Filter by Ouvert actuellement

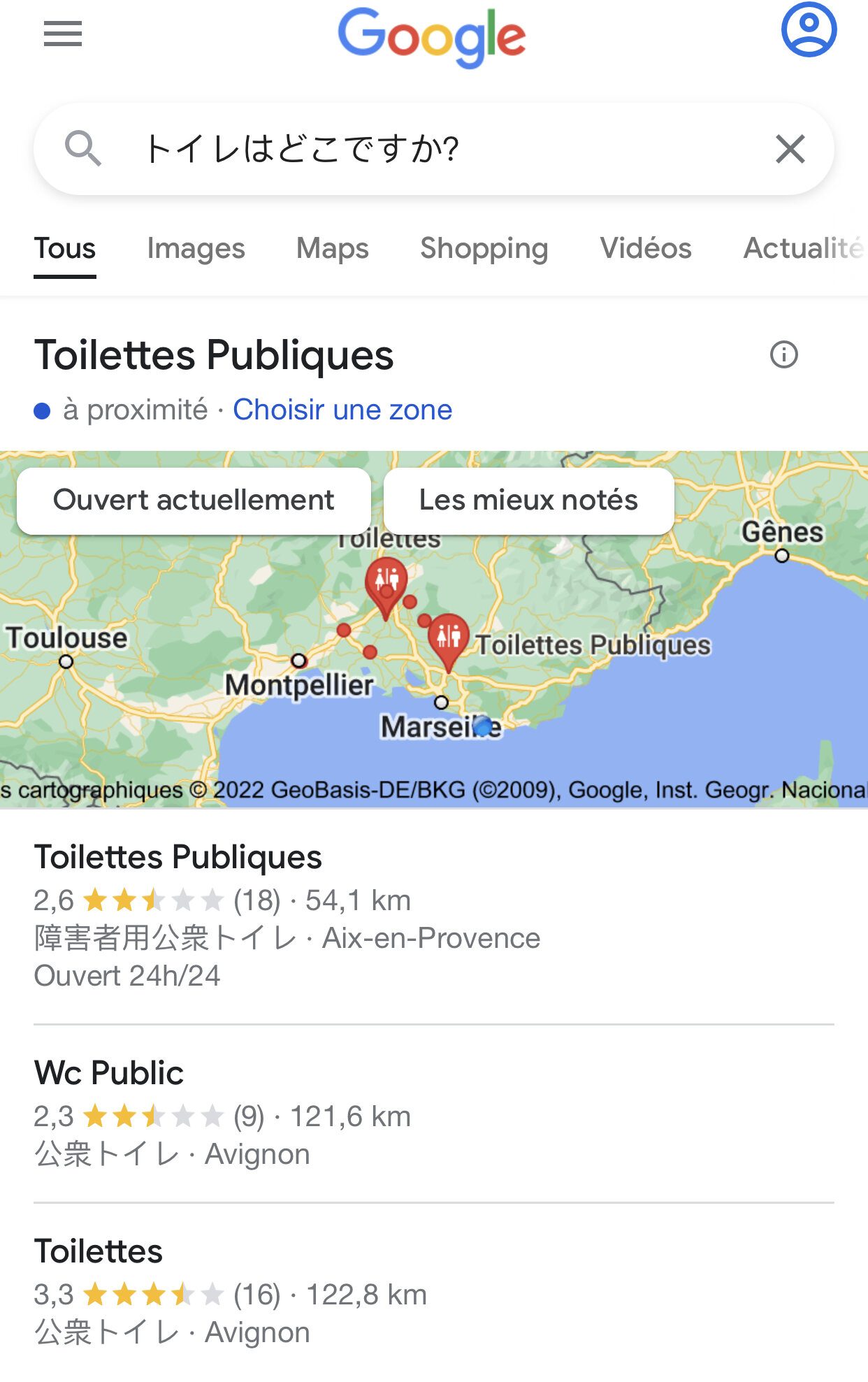[x=194, y=501]
